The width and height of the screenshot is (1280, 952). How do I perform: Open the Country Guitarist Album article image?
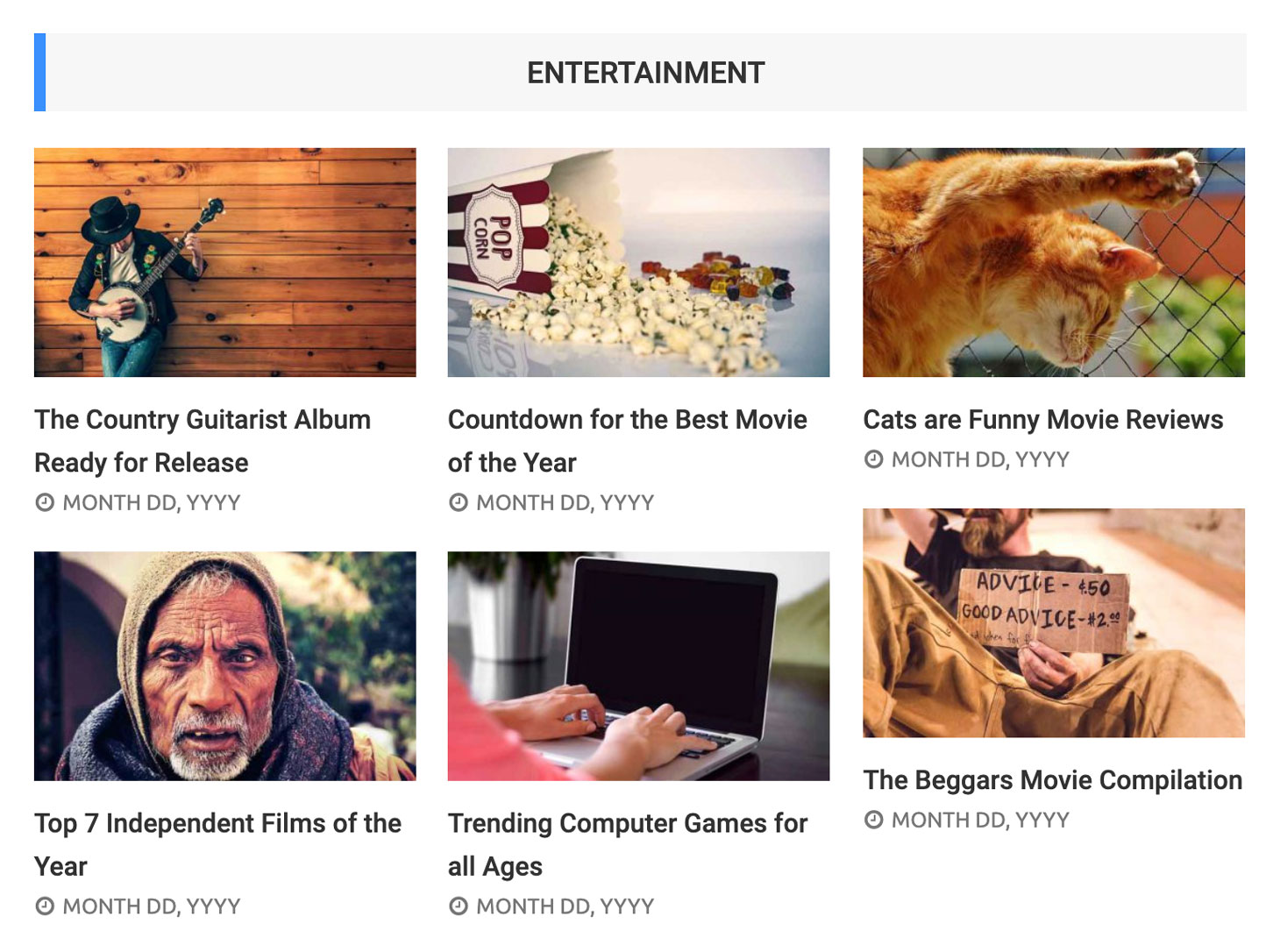(224, 262)
